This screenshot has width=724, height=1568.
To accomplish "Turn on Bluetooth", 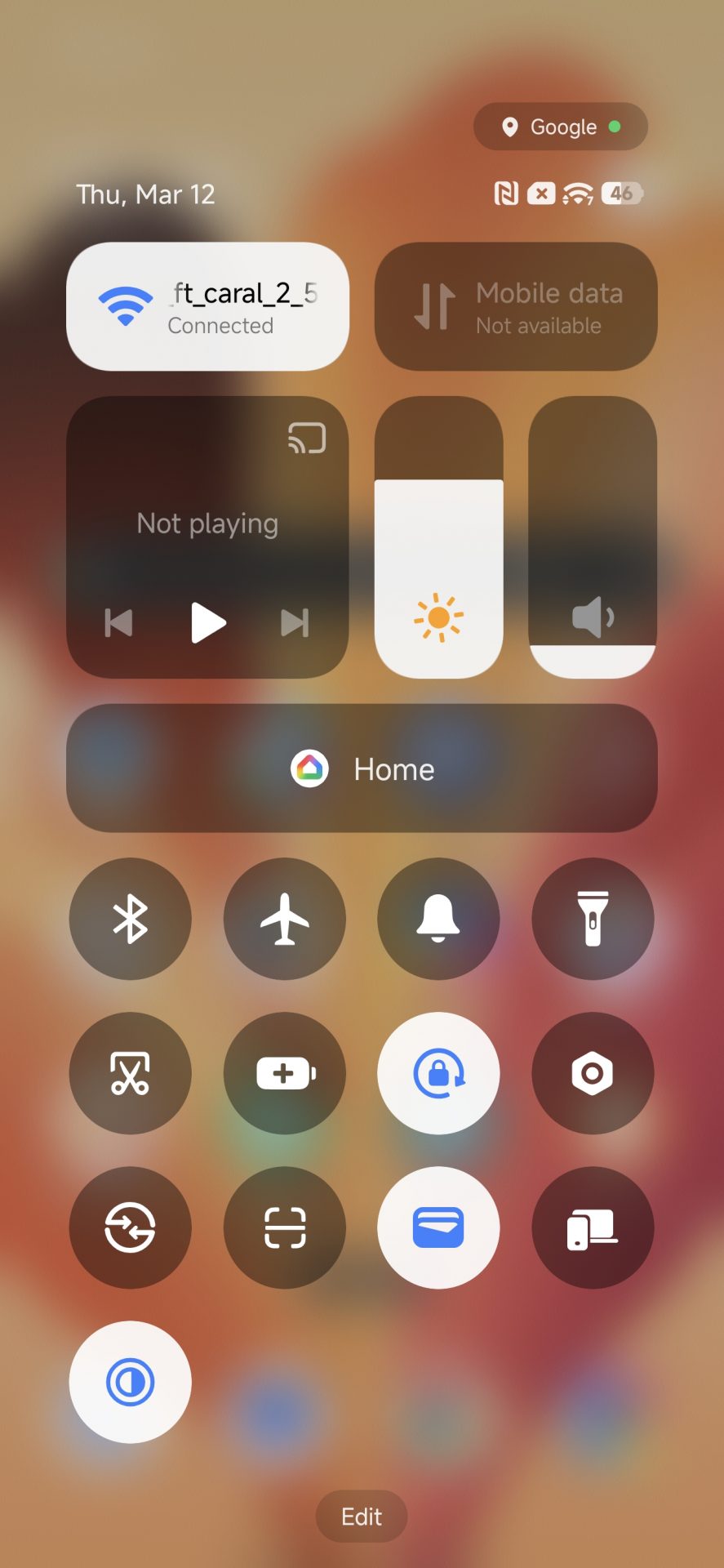I will click(x=131, y=919).
